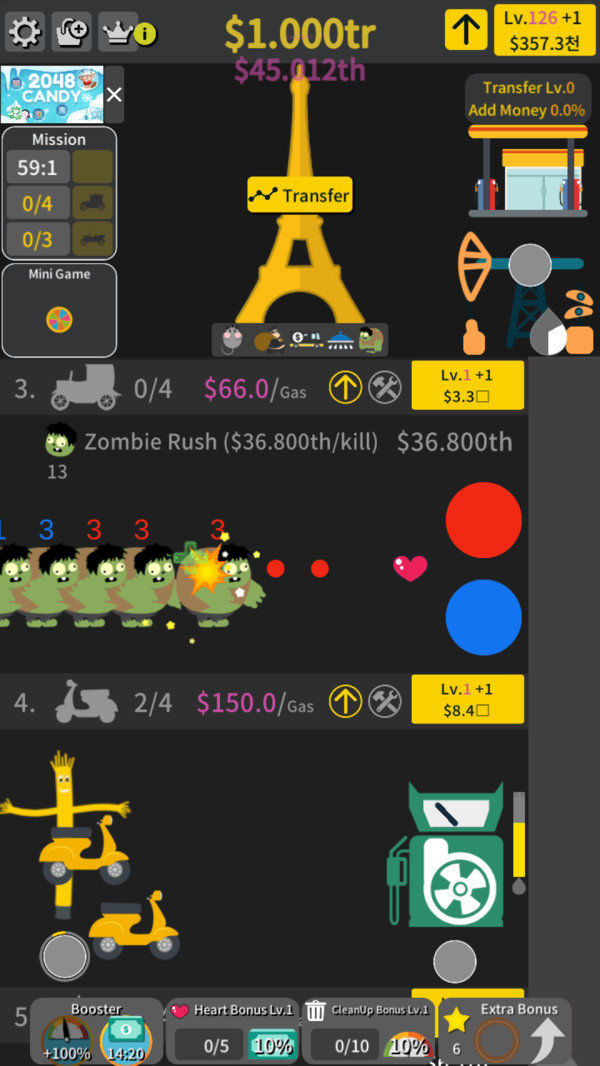This screenshot has width=600, height=1066.
Task: Tap the yellow Transfer button
Action: [300, 195]
